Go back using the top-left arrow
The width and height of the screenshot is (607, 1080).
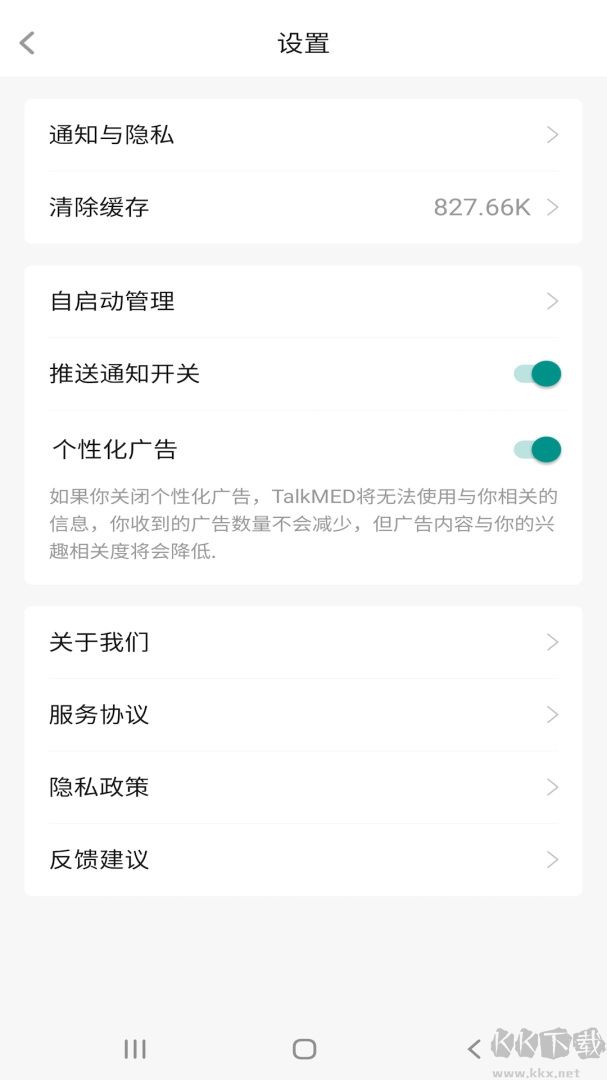pyautogui.click(x=27, y=42)
